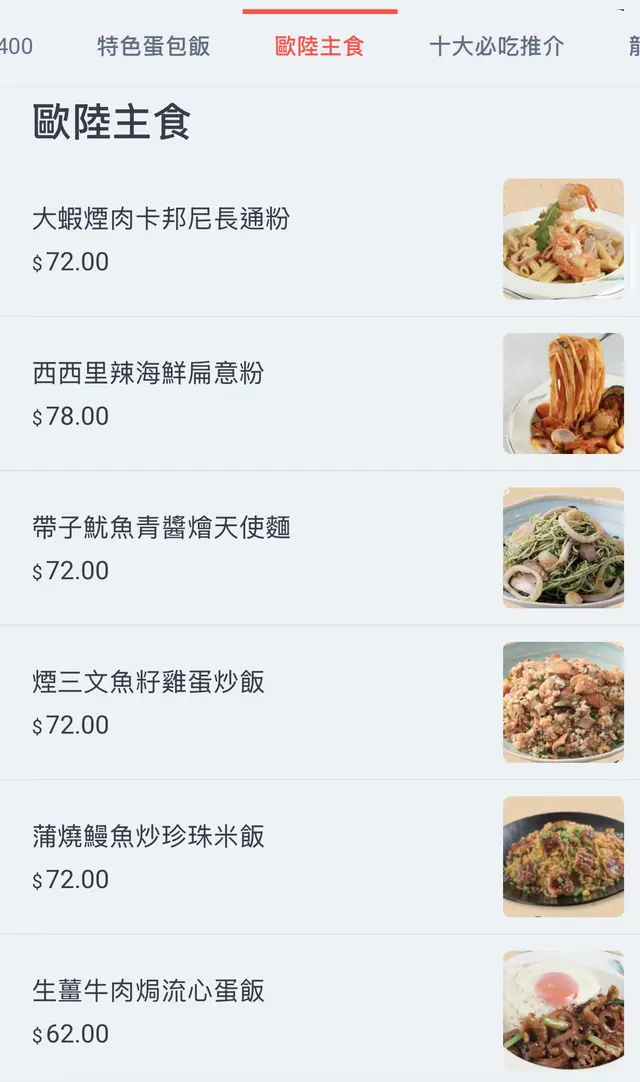The width and height of the screenshot is (640, 1082).
Task: Select the 歐陸主食 tab
Action: click(x=320, y=46)
